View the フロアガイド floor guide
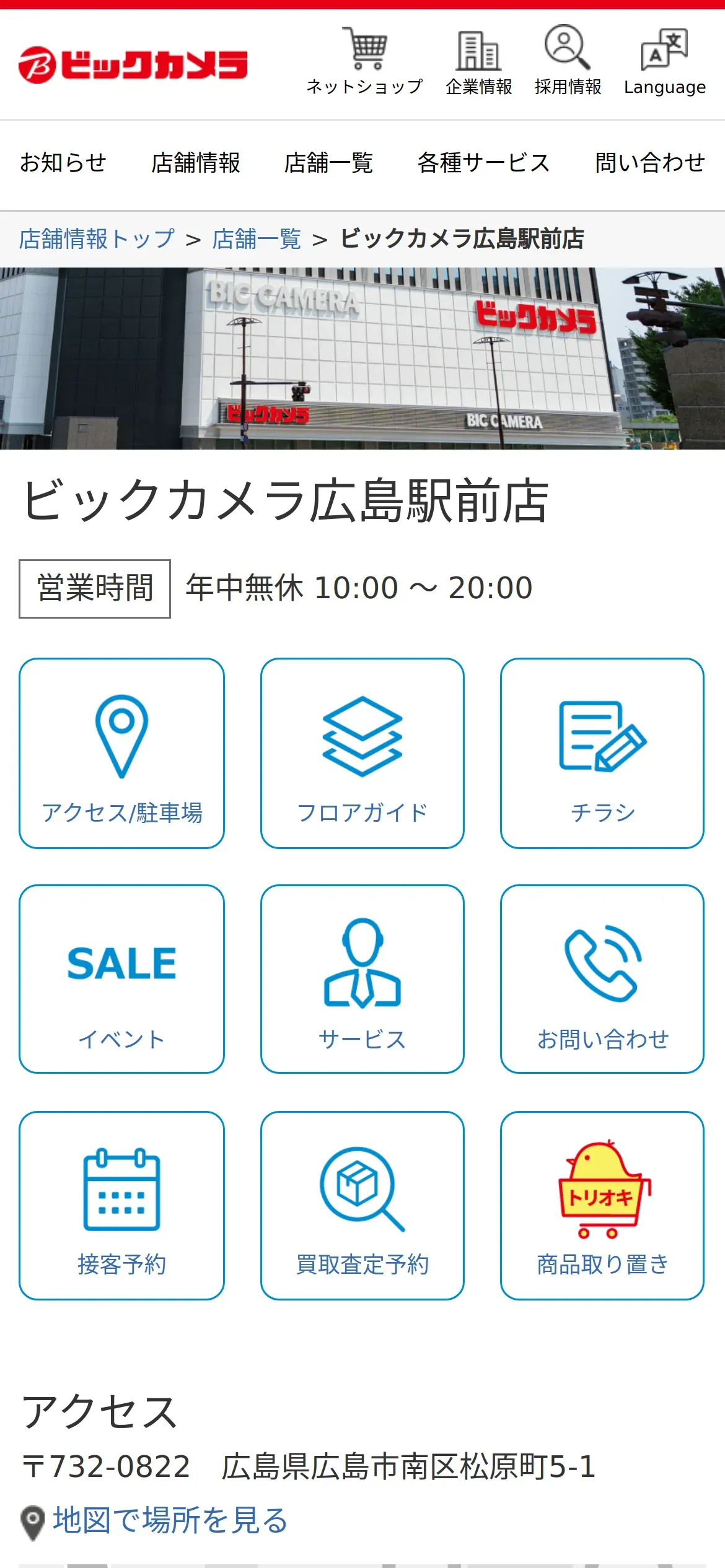 coord(362,753)
